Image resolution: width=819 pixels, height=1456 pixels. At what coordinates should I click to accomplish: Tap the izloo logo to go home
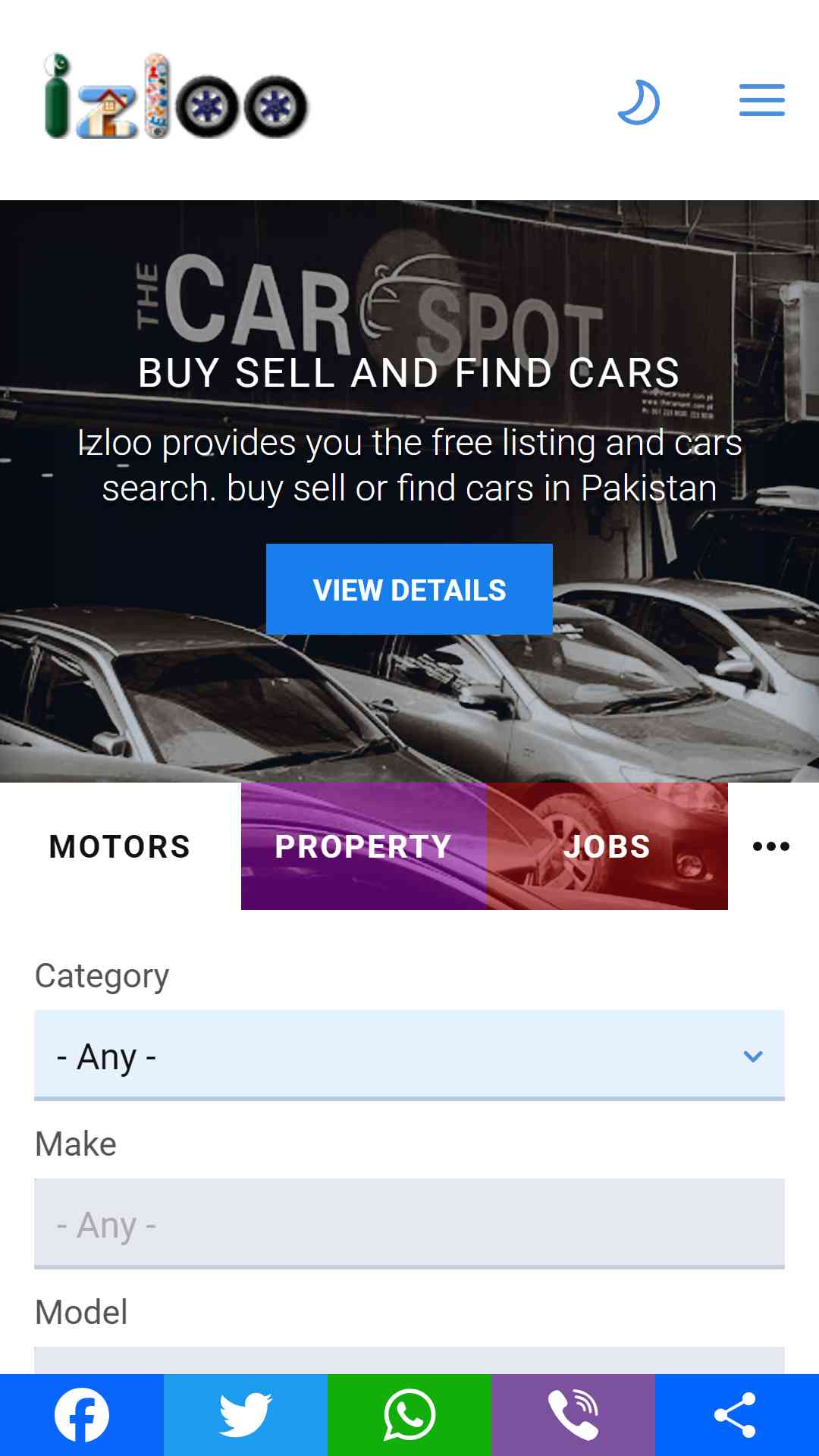(175, 96)
